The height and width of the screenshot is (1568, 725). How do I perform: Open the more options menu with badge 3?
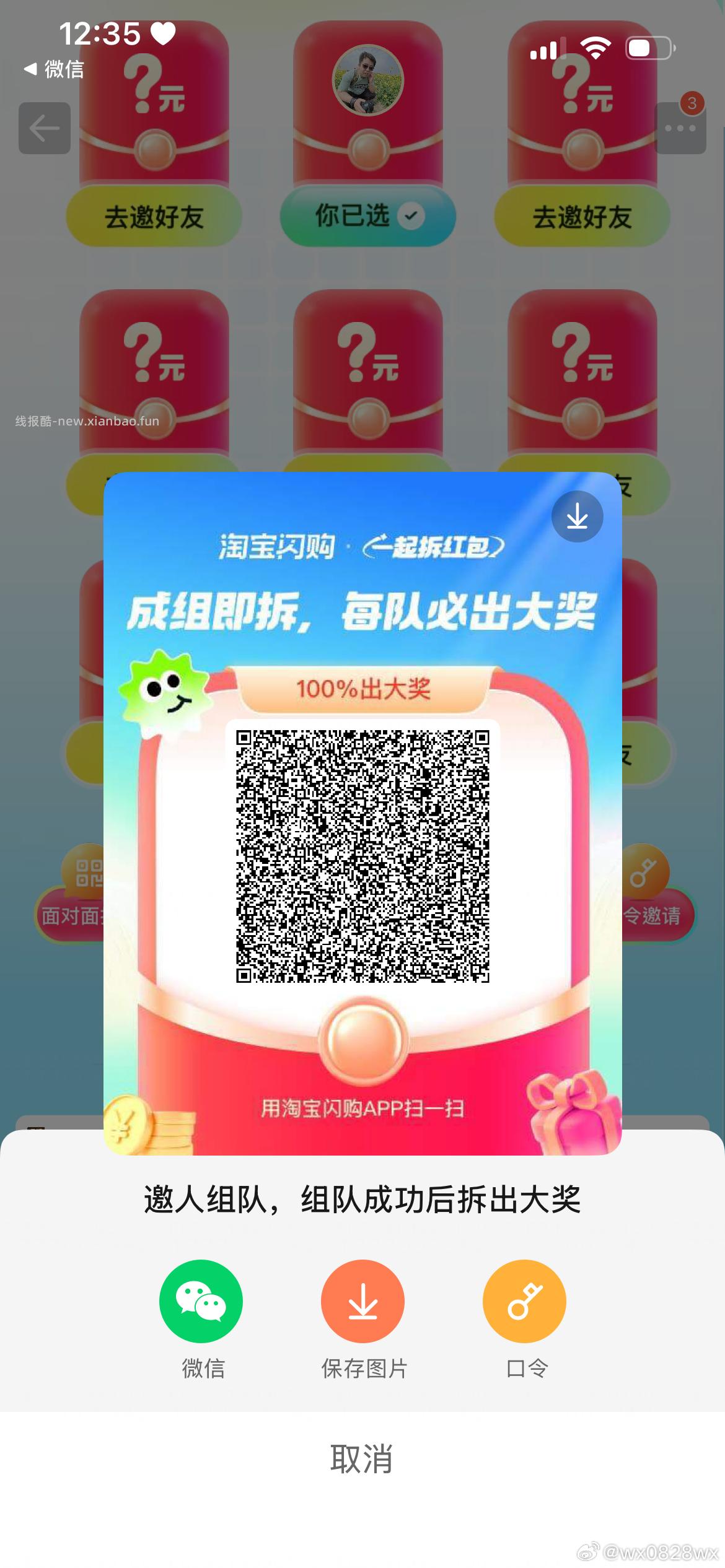(x=680, y=128)
